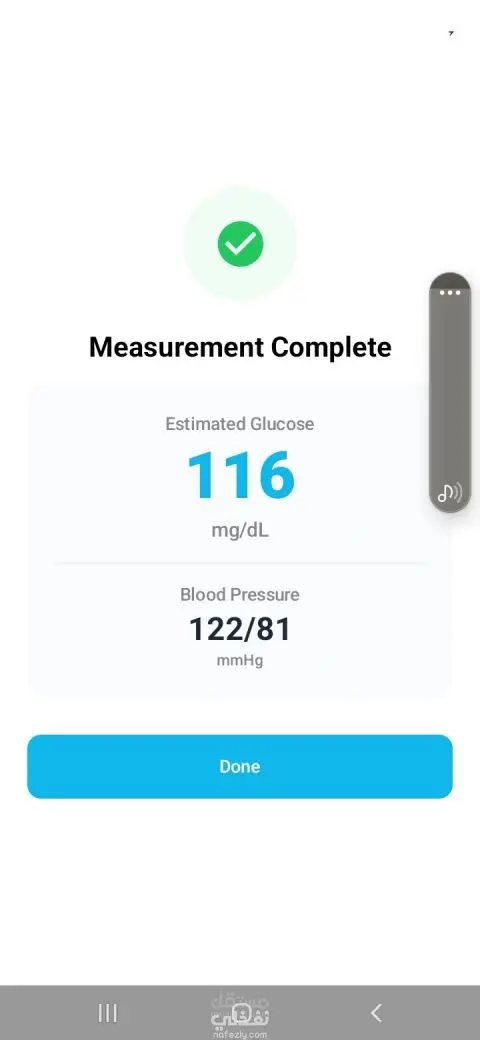Open the recent apps view

(x=107, y=1013)
